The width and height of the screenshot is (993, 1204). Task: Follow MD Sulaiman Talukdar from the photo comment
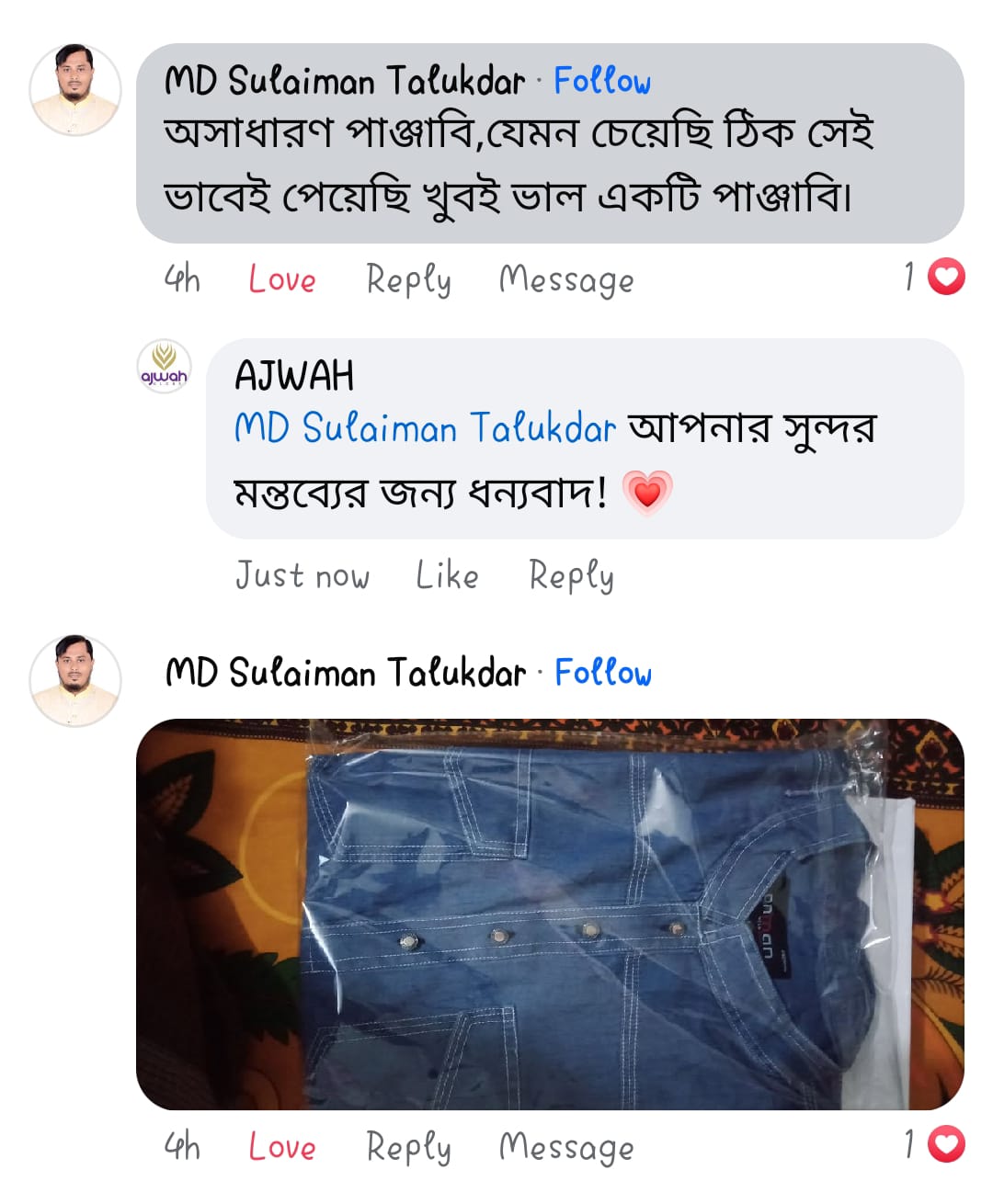[x=602, y=673]
